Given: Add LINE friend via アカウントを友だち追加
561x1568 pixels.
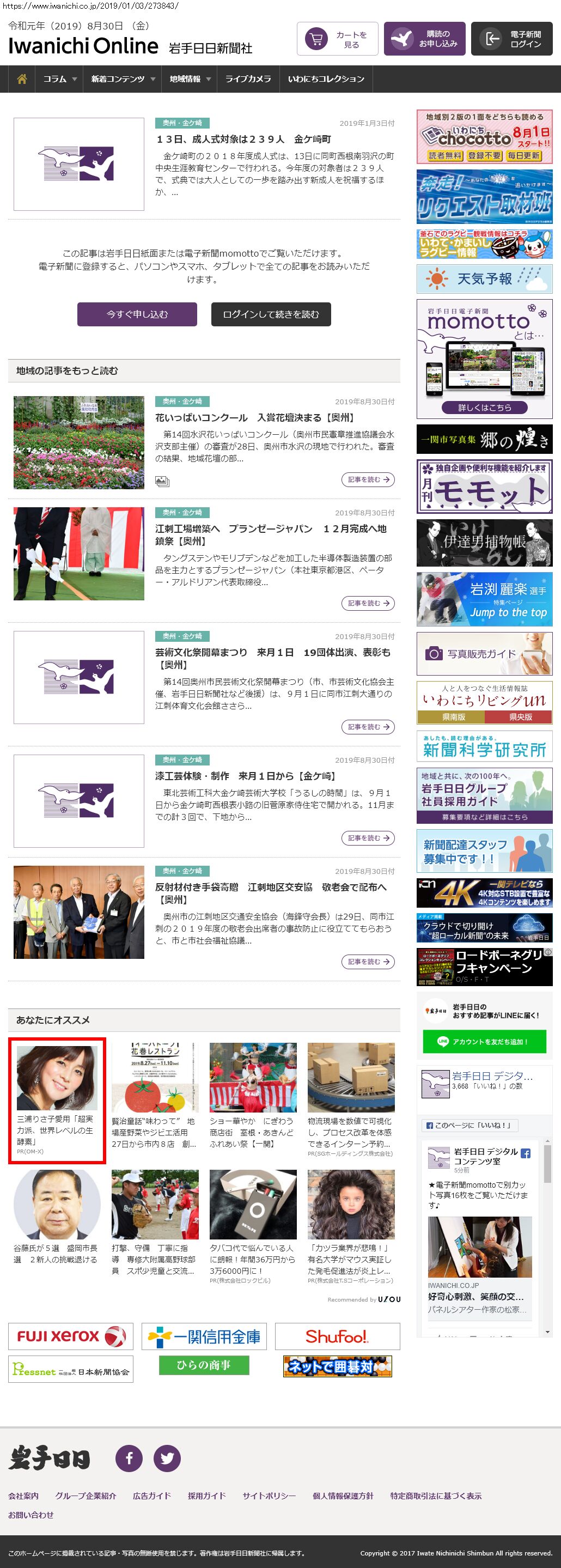Looking at the screenshot, I should [484, 1042].
